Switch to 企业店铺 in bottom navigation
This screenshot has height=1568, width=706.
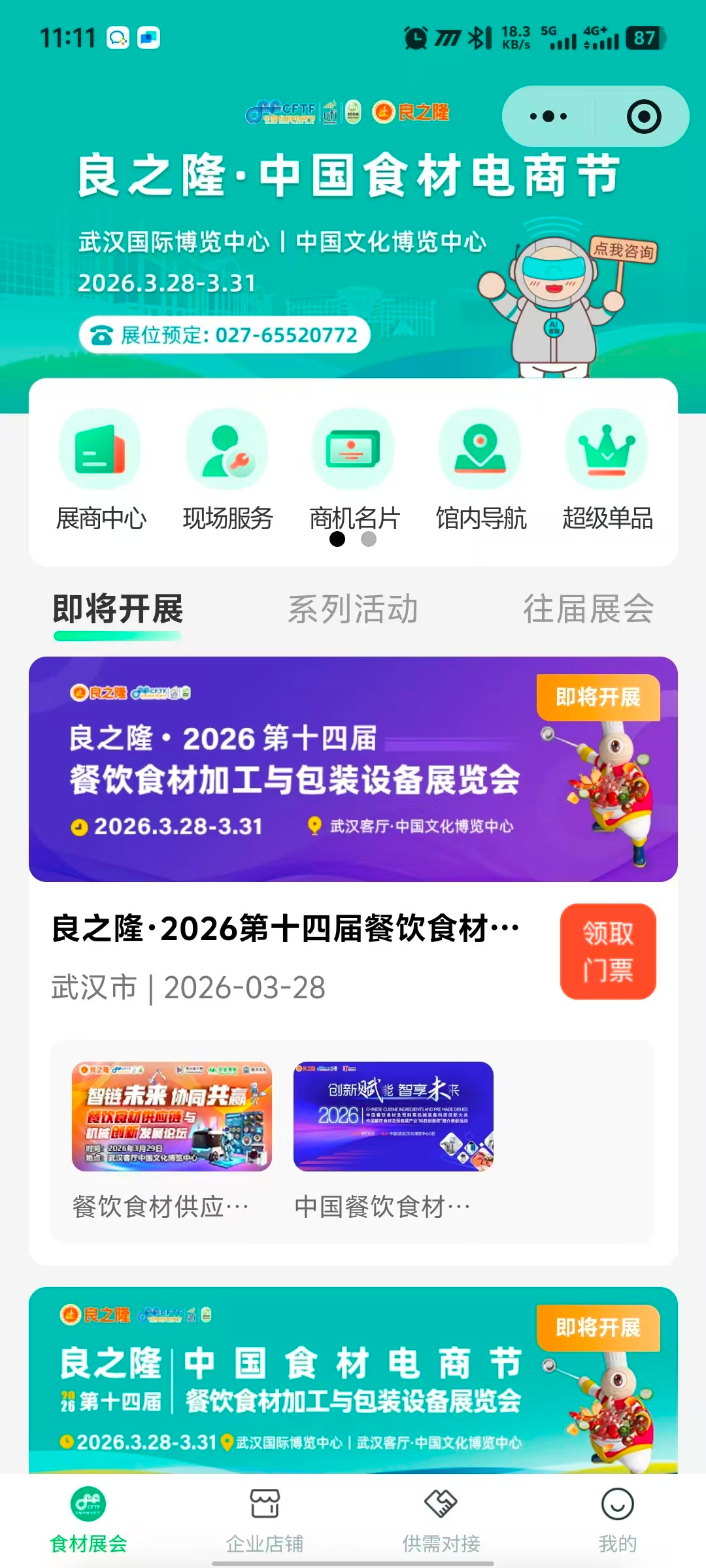265,1519
